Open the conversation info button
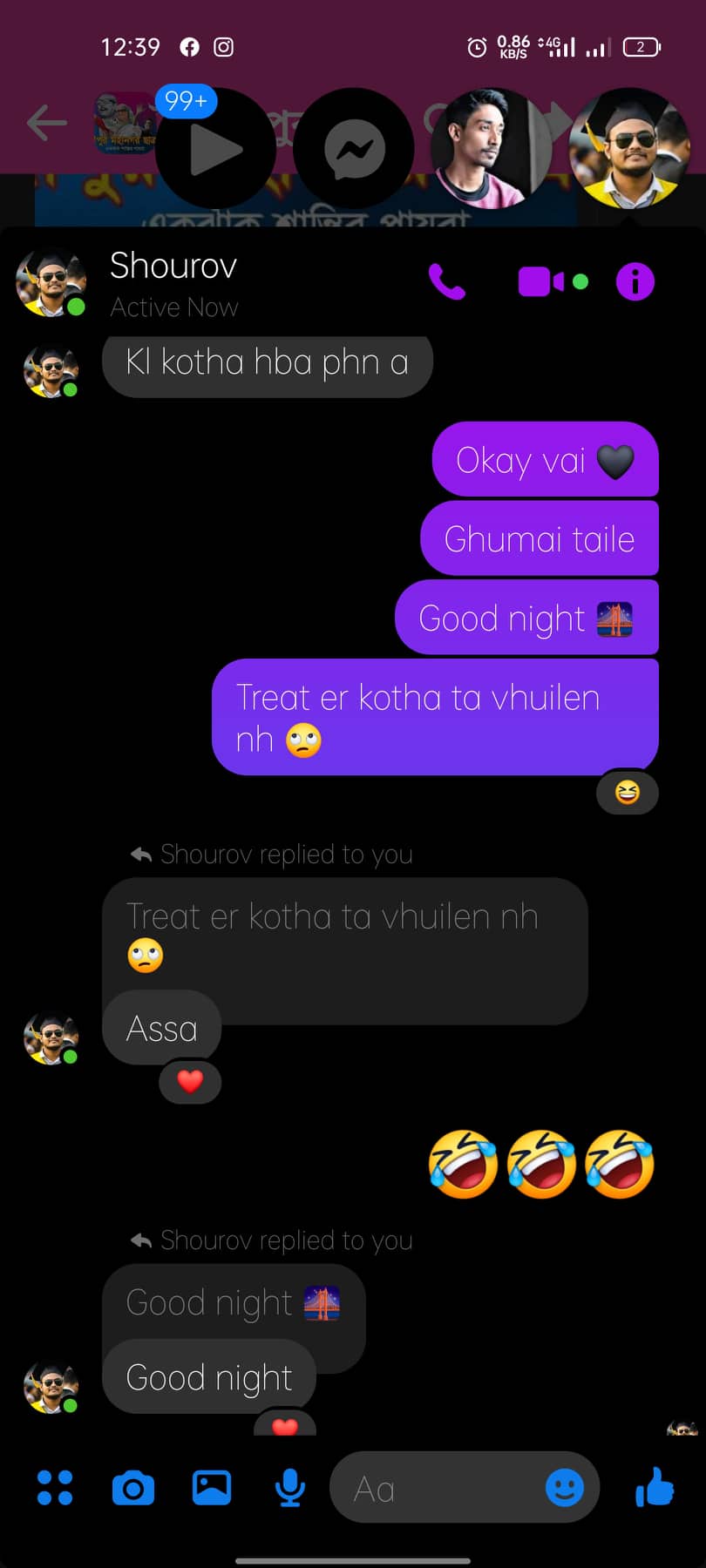Screen dimensions: 706x1568 pyautogui.click(x=635, y=281)
